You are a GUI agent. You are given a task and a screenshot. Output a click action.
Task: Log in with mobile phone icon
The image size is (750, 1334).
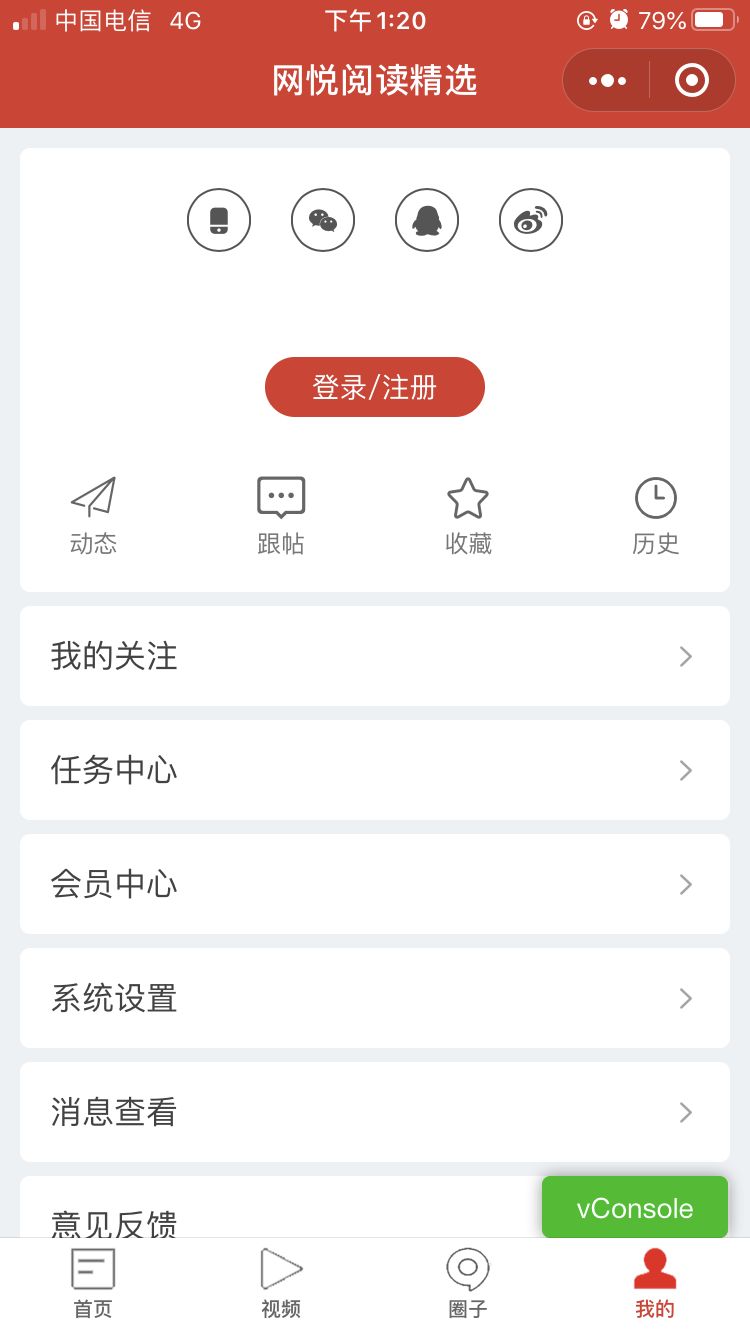219,220
